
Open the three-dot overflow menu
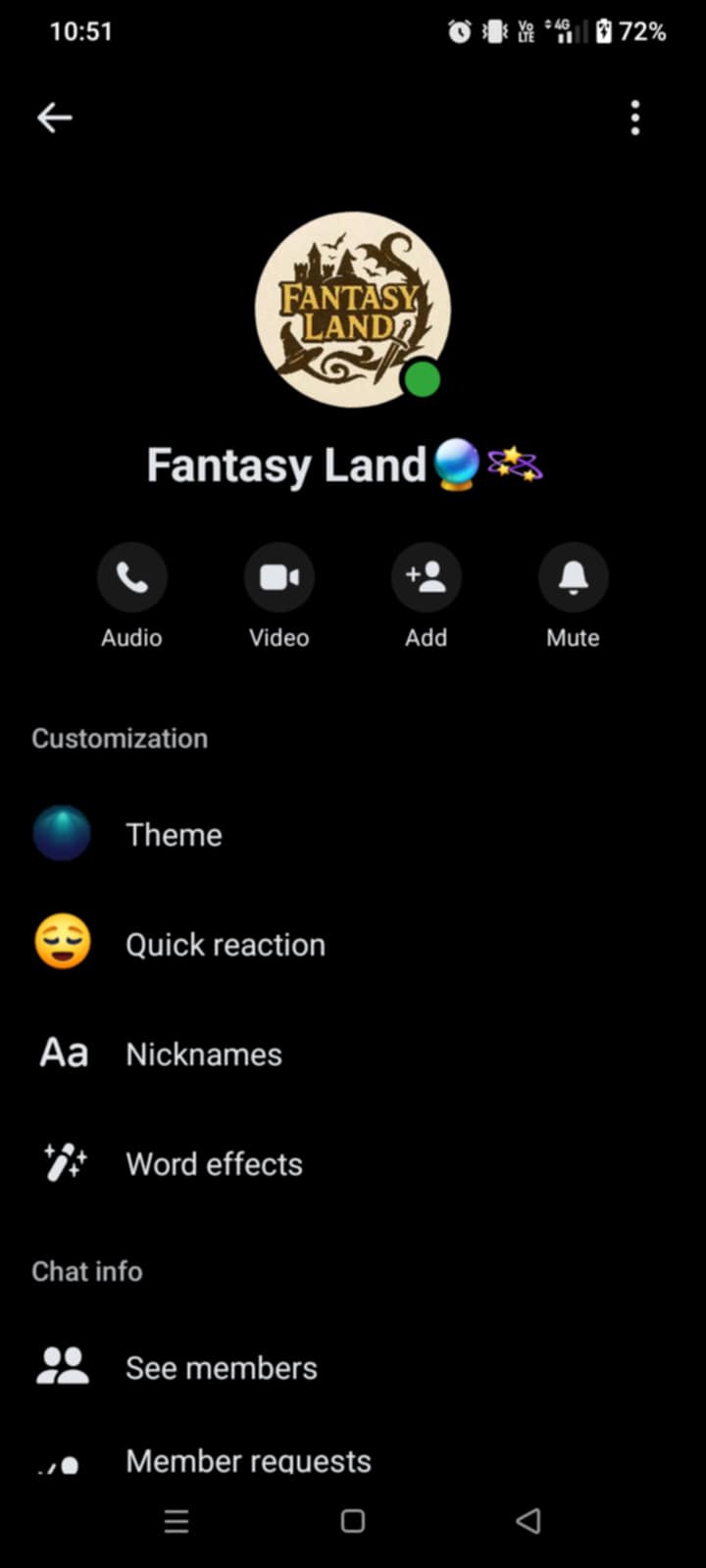tap(635, 118)
